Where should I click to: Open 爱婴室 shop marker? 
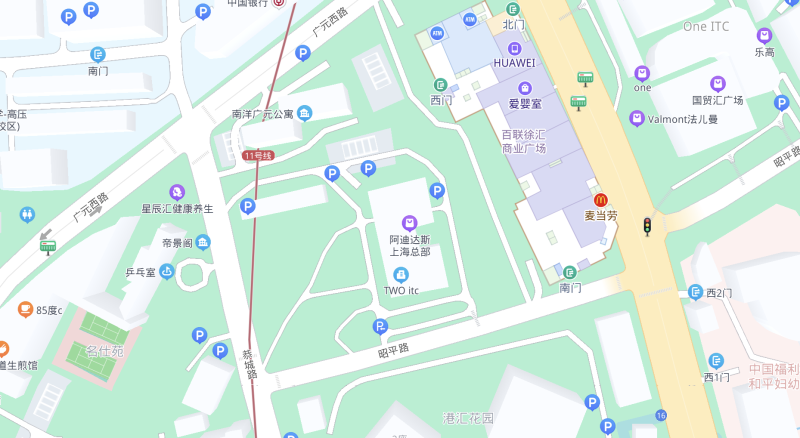[525, 89]
